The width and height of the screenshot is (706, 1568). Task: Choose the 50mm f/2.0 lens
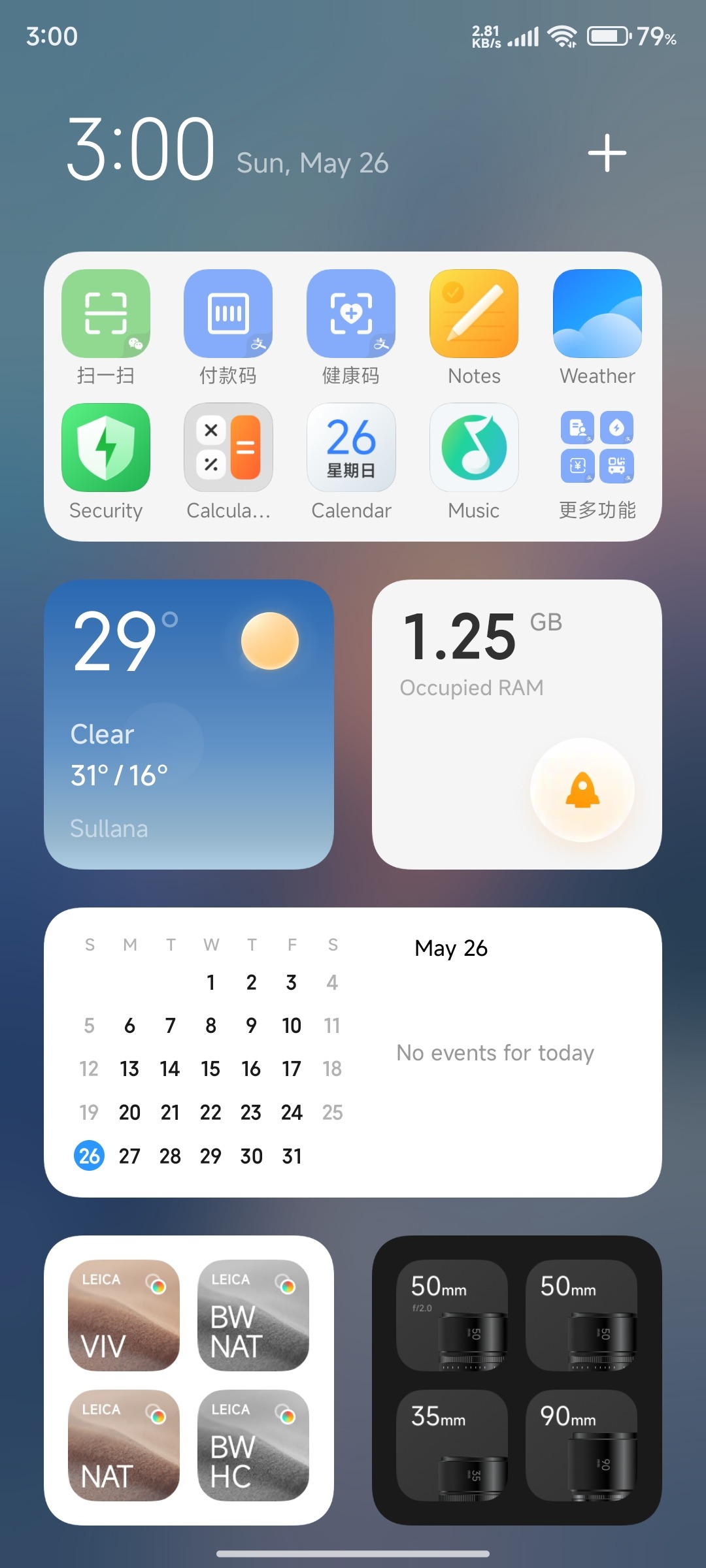[452, 1315]
